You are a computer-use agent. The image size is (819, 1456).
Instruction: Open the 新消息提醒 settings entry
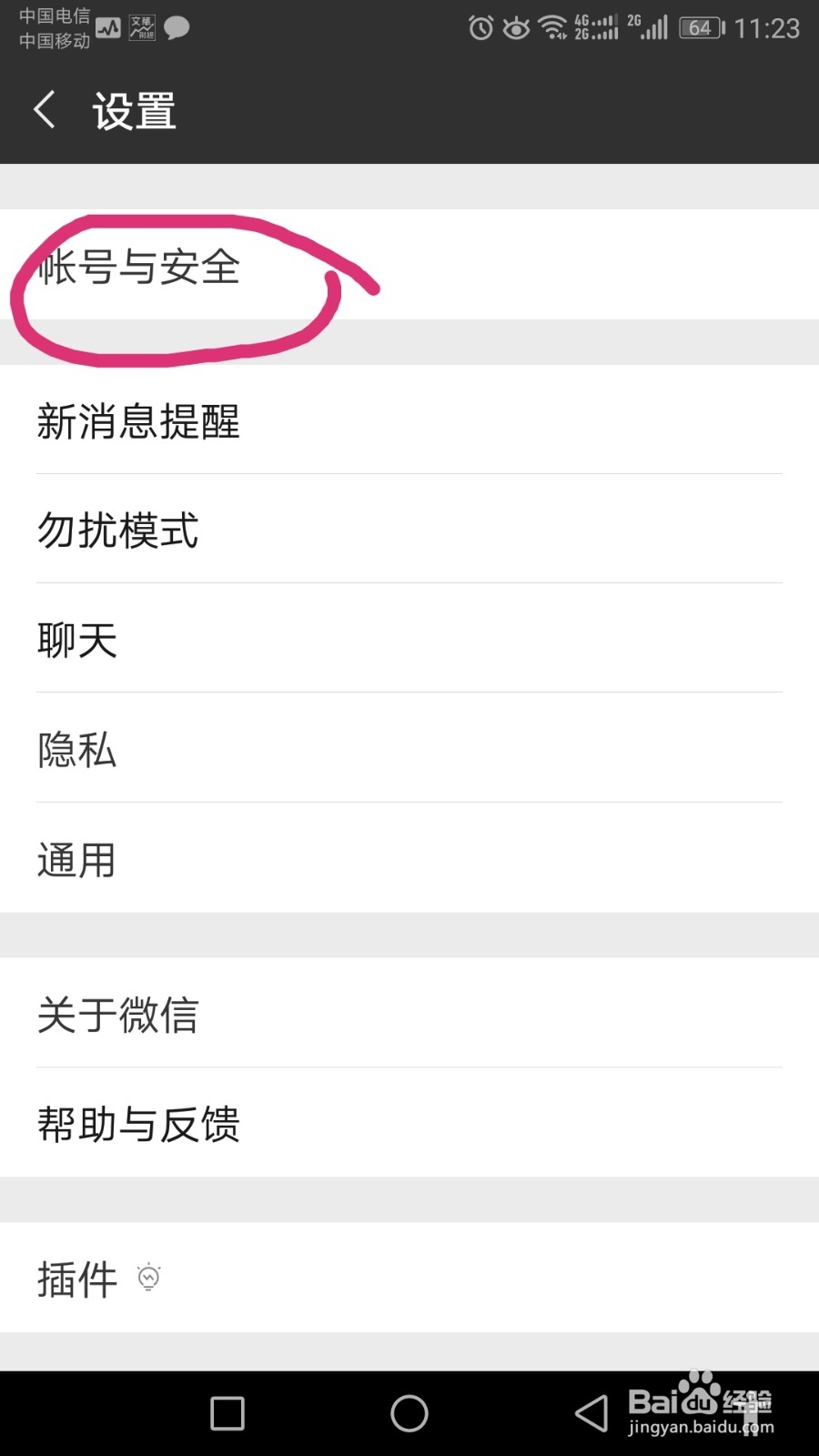(x=138, y=422)
